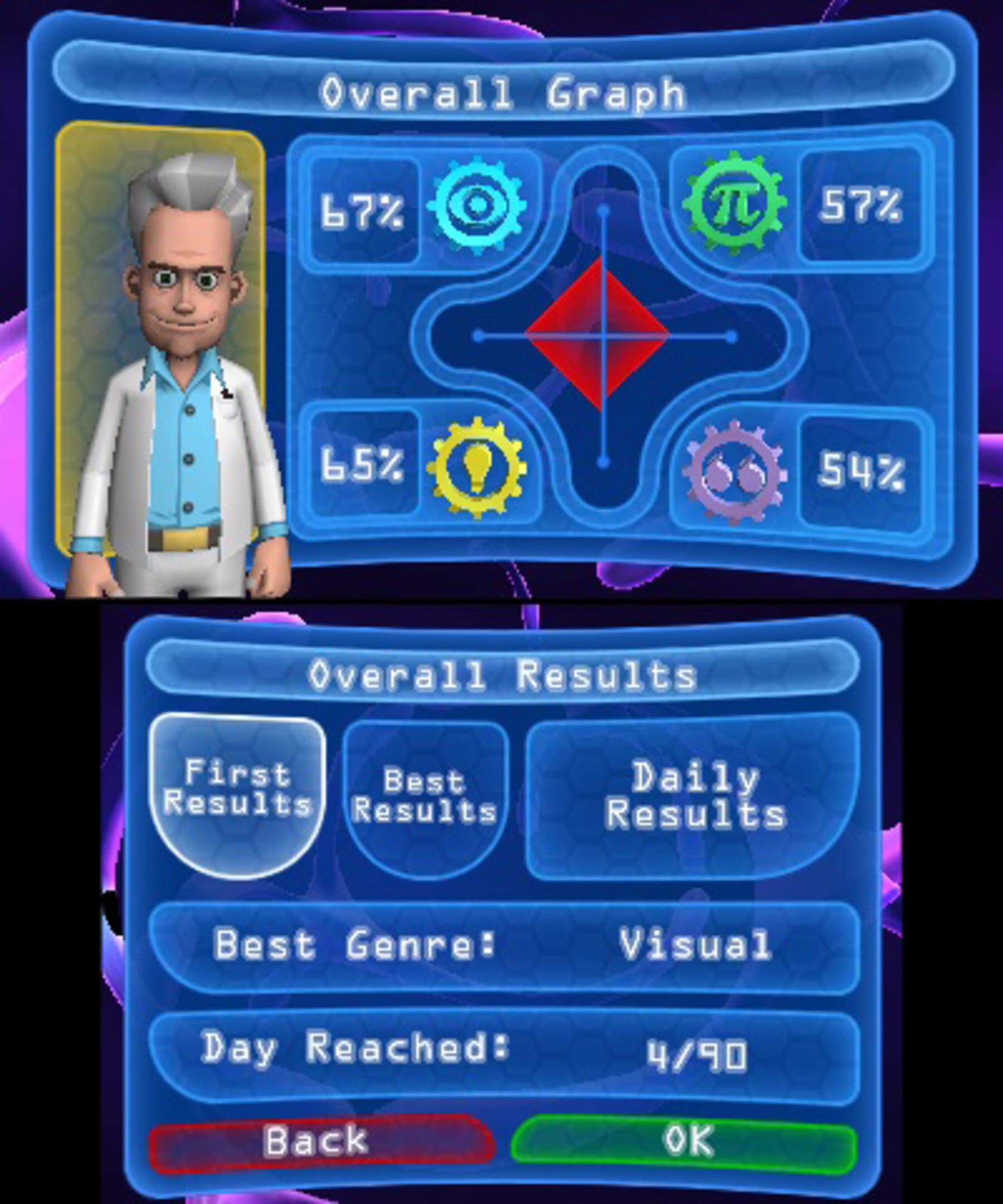Confirm with the green OK button
The height and width of the screenshot is (1204, 1003).
(685, 1142)
